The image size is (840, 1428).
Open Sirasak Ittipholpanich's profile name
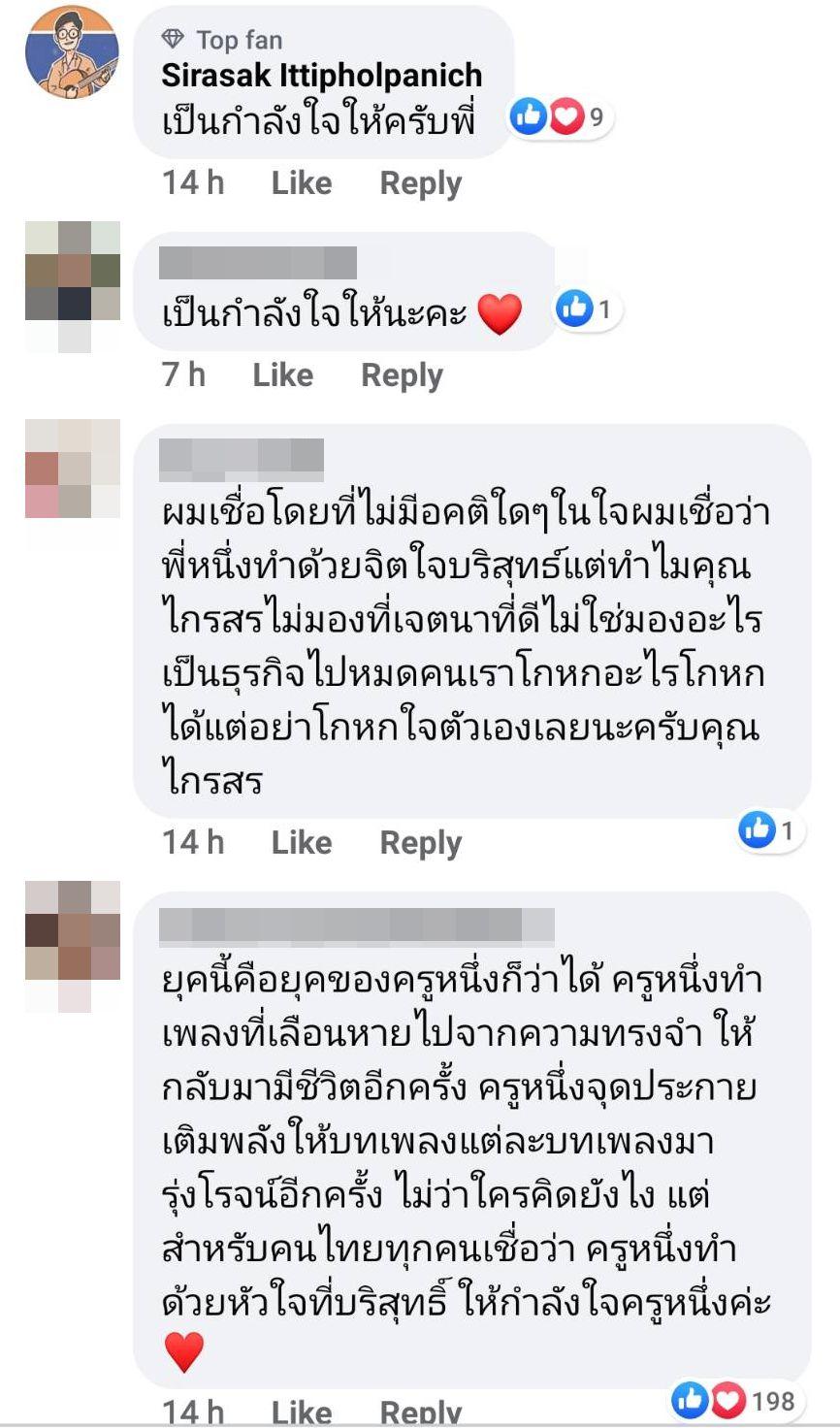(321, 75)
